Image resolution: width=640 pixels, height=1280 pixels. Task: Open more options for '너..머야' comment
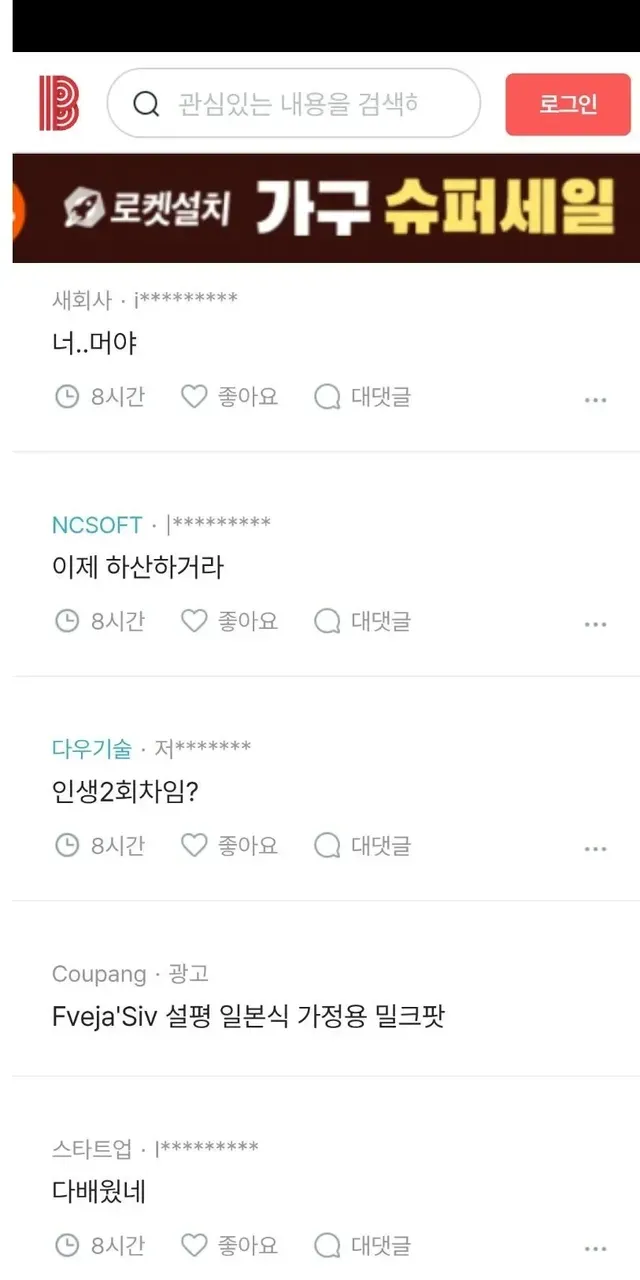(x=595, y=399)
